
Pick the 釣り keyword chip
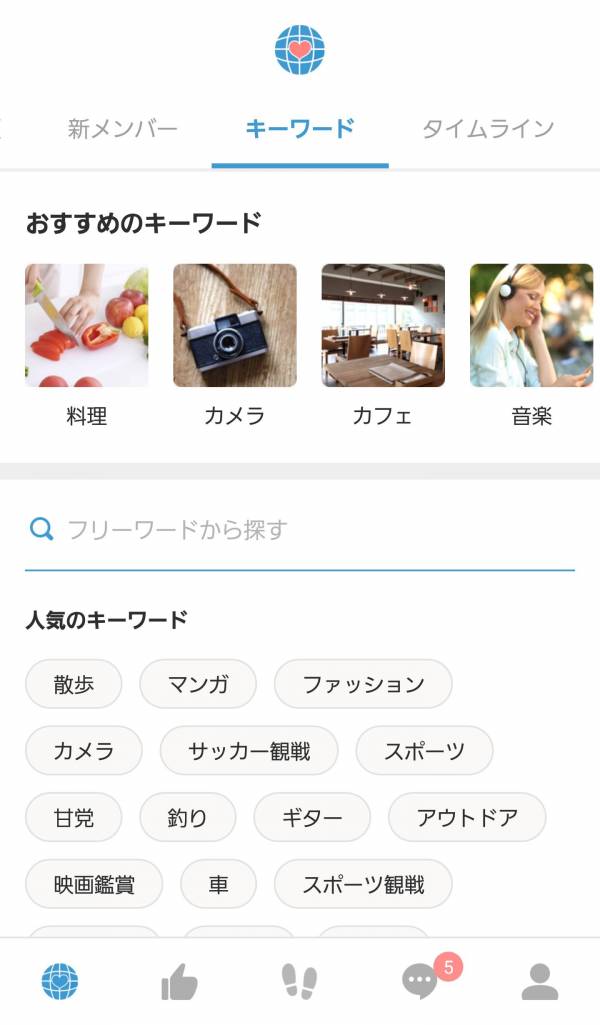point(188,818)
